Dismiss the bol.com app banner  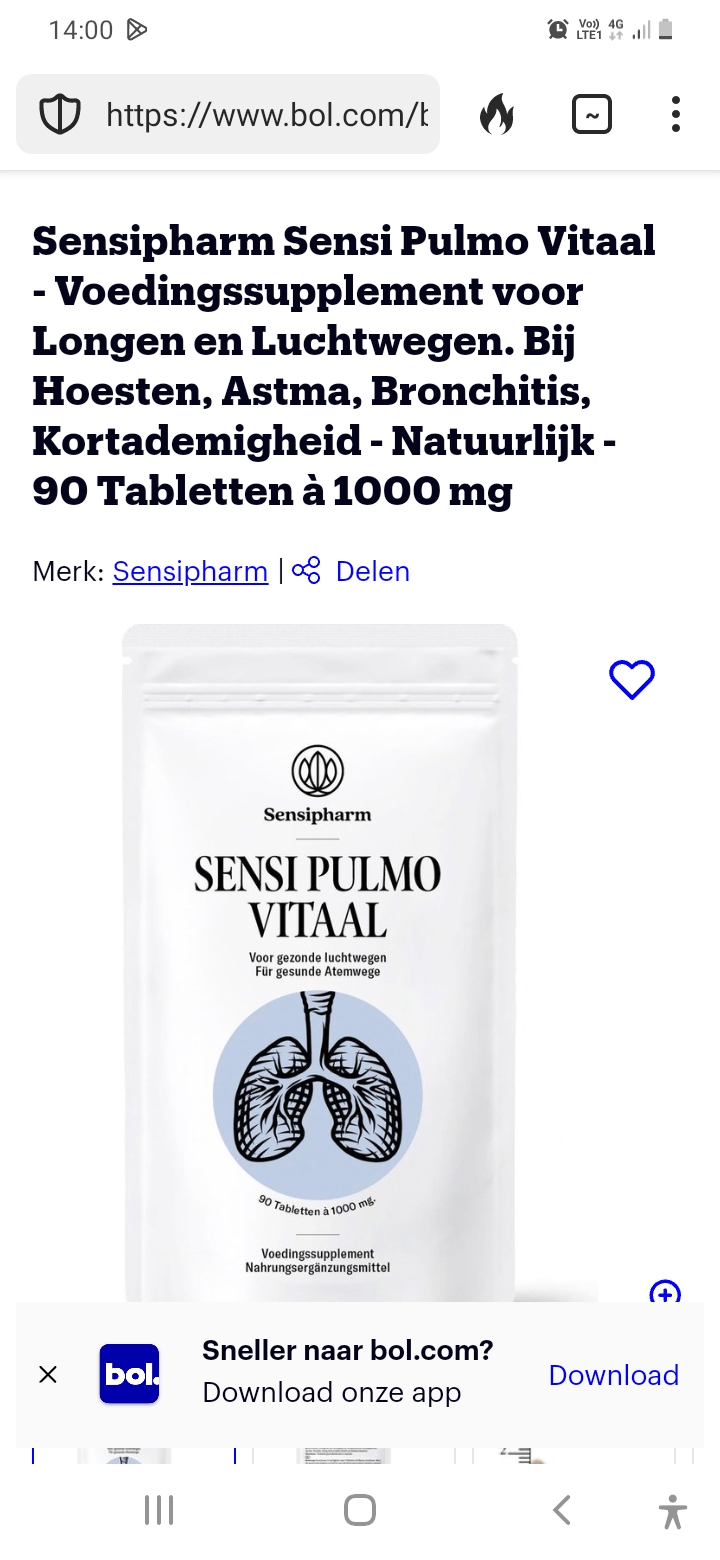(48, 1375)
